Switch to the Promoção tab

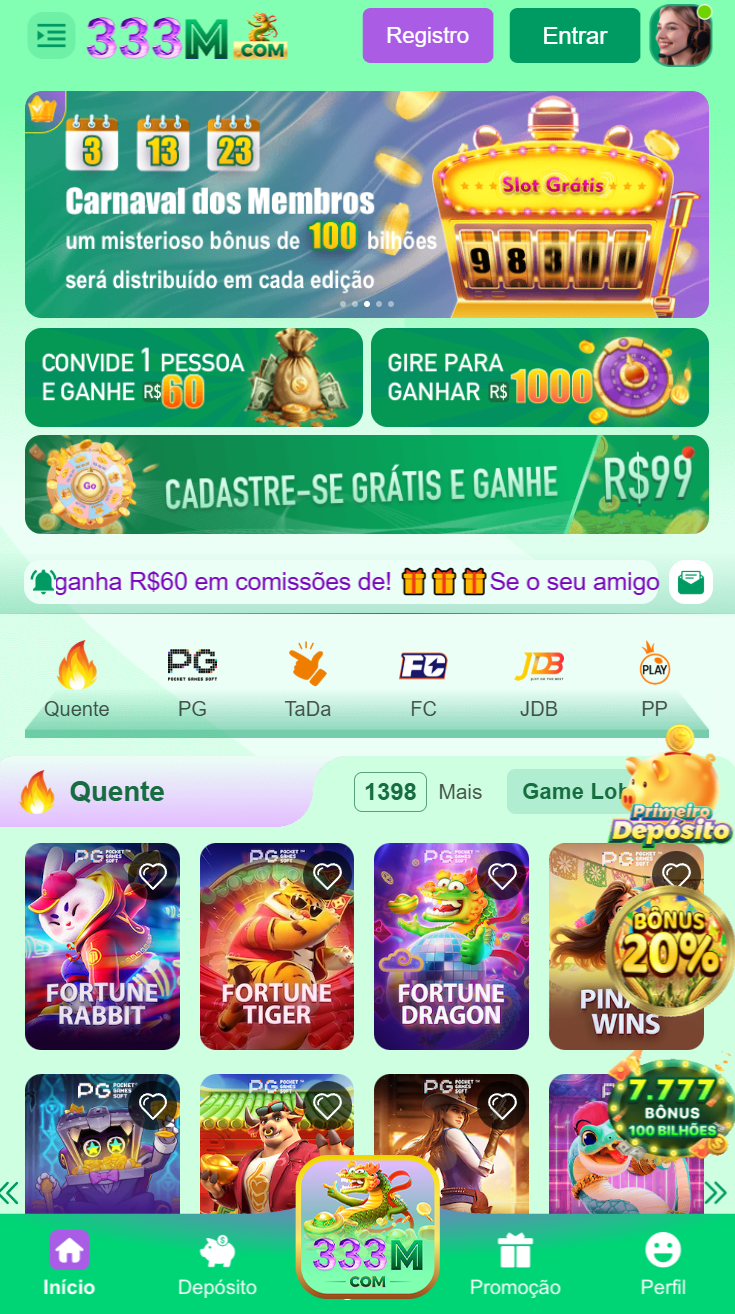(x=515, y=1266)
